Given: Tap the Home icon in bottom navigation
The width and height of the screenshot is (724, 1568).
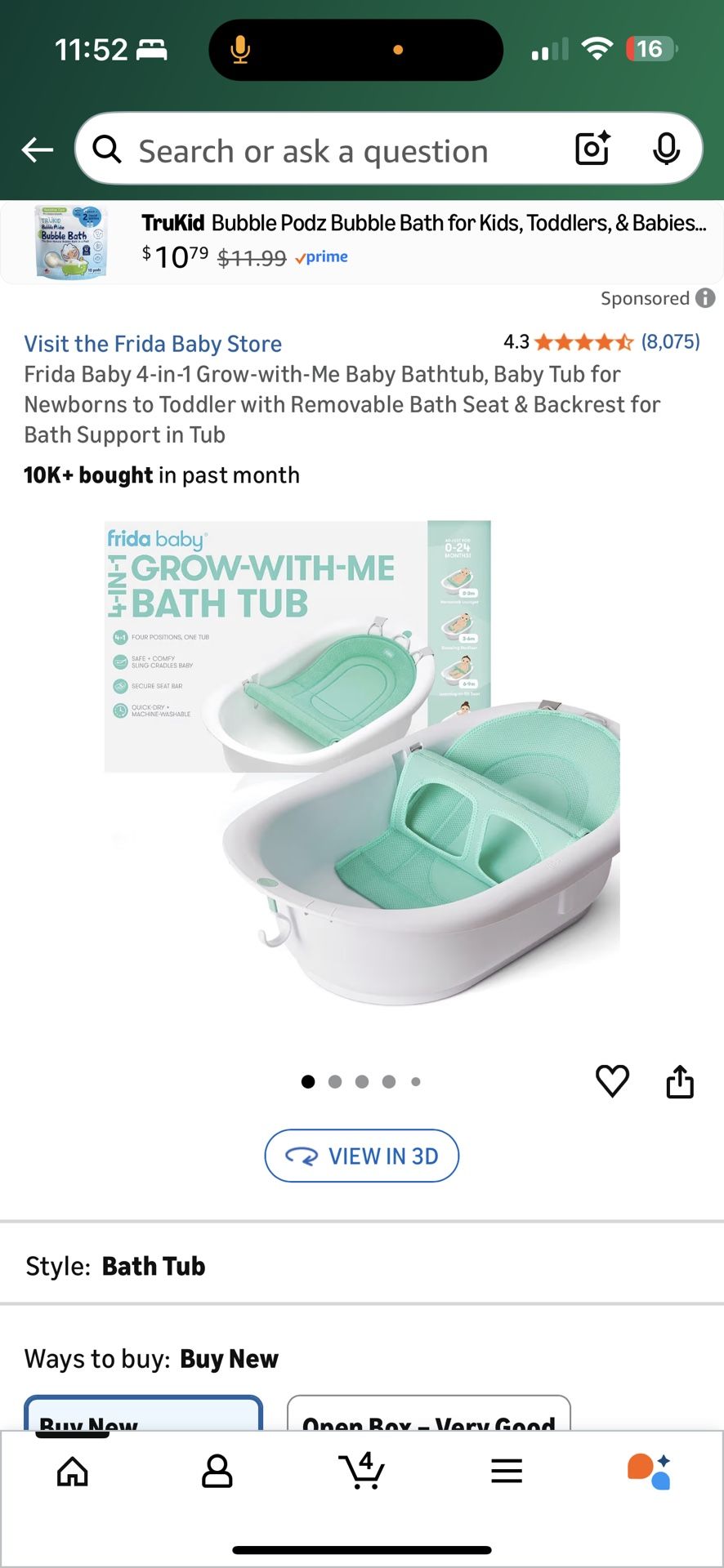Looking at the screenshot, I should pyautogui.click(x=72, y=1472).
